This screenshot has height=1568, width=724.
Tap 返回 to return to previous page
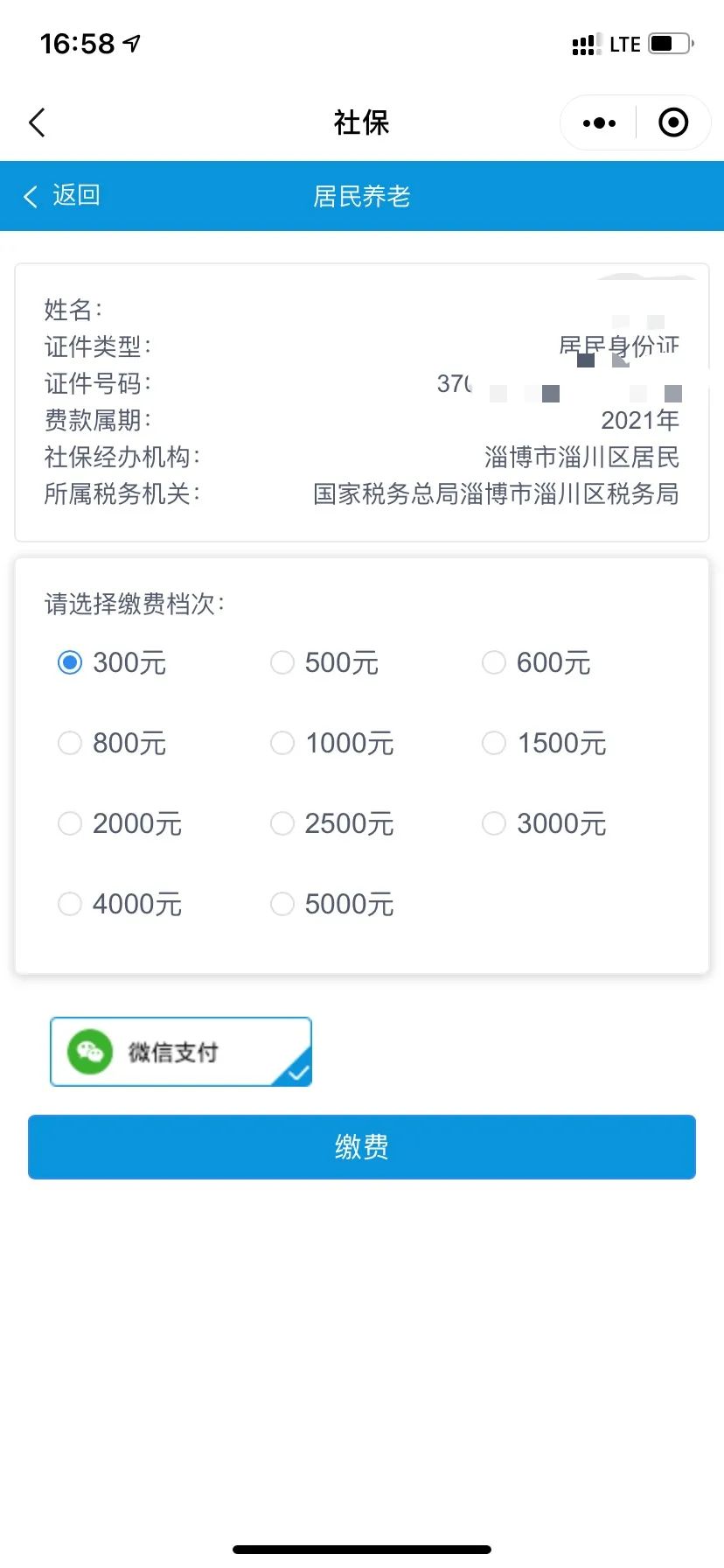[62, 195]
